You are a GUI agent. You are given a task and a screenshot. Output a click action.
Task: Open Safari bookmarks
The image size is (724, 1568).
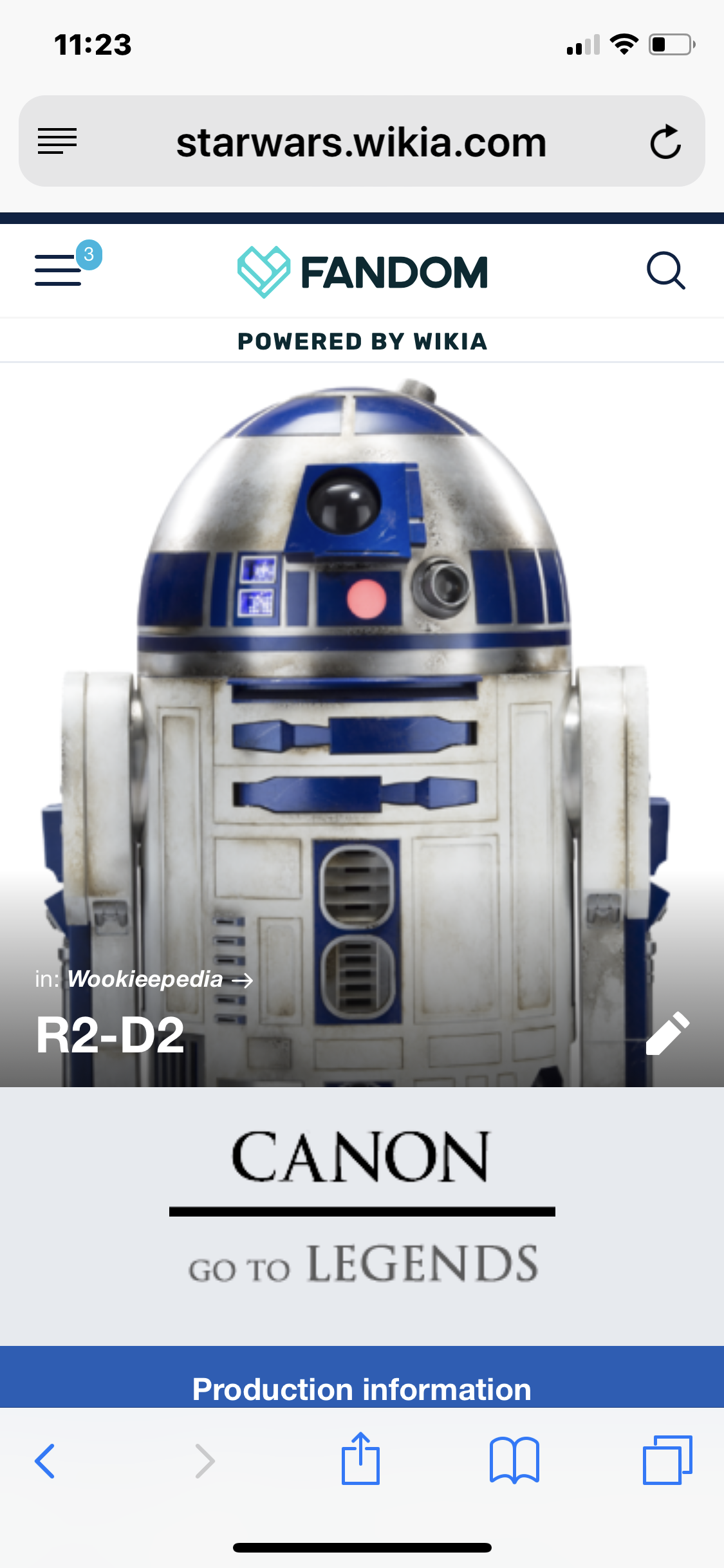(x=514, y=1460)
